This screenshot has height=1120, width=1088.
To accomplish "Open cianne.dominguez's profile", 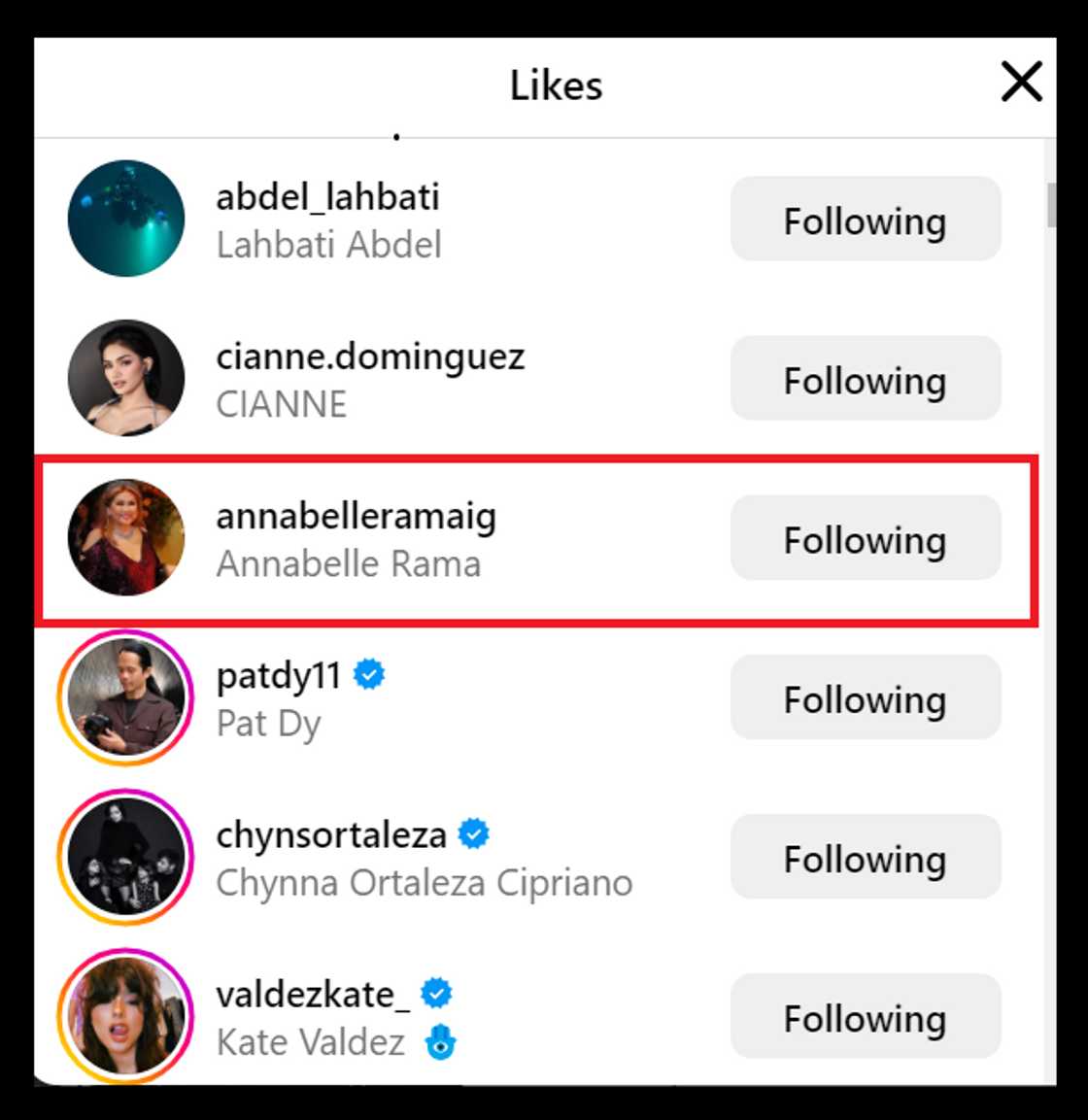I will 369,356.
